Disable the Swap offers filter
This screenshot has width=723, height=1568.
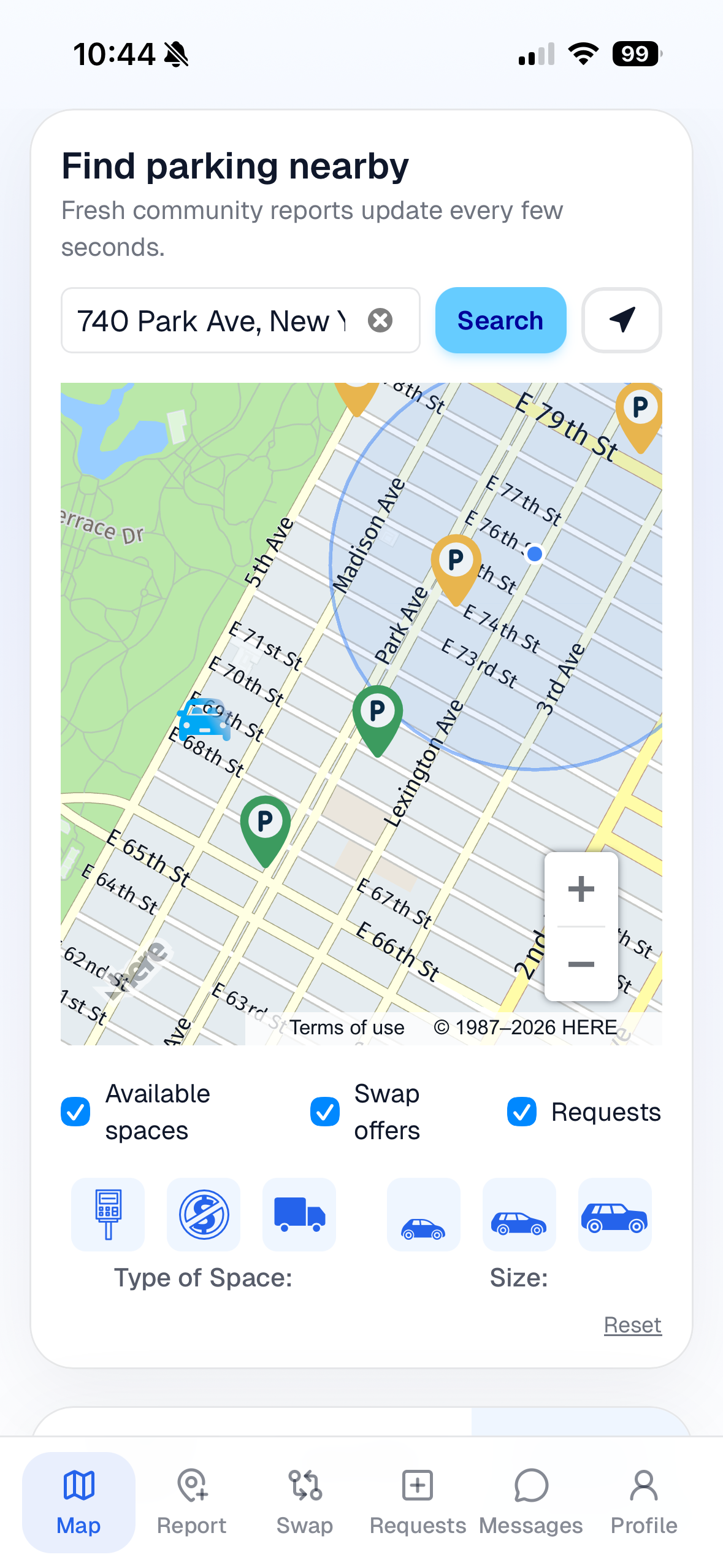324,1112
